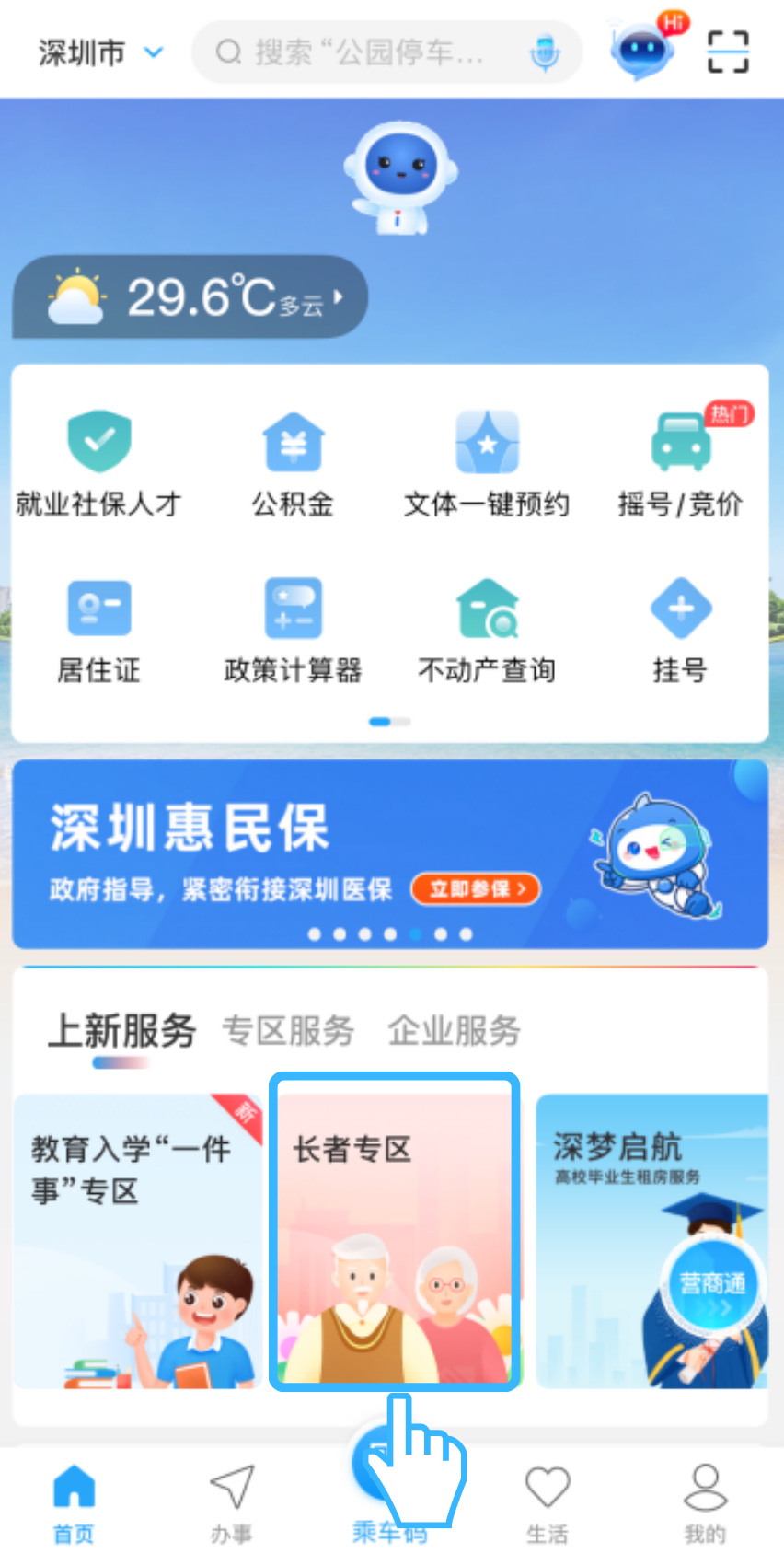
Task: Tap the search box for 公园停车
Action: (x=368, y=52)
